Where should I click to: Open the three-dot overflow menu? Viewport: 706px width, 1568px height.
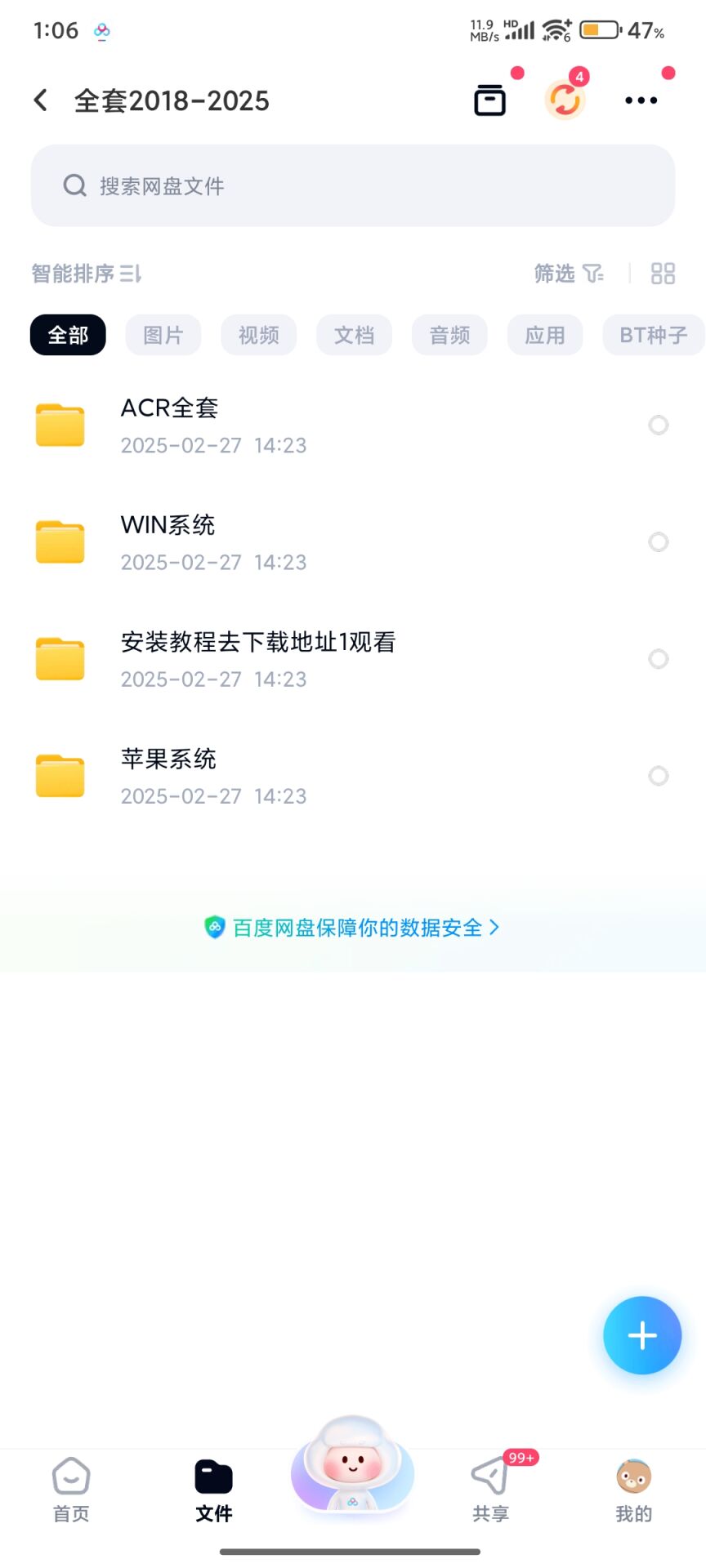[x=641, y=100]
